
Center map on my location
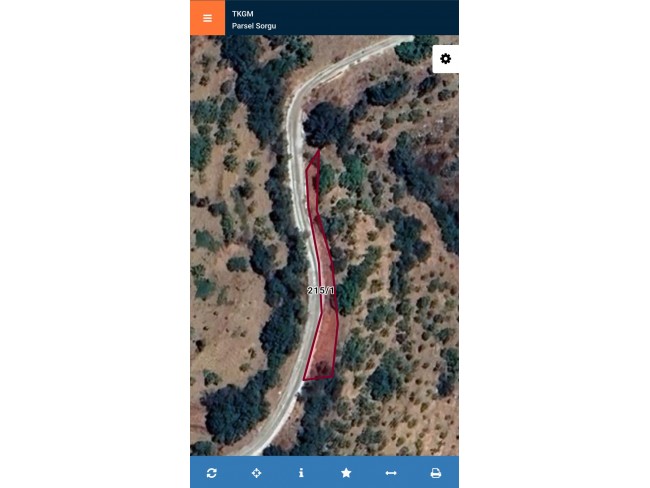tap(257, 473)
